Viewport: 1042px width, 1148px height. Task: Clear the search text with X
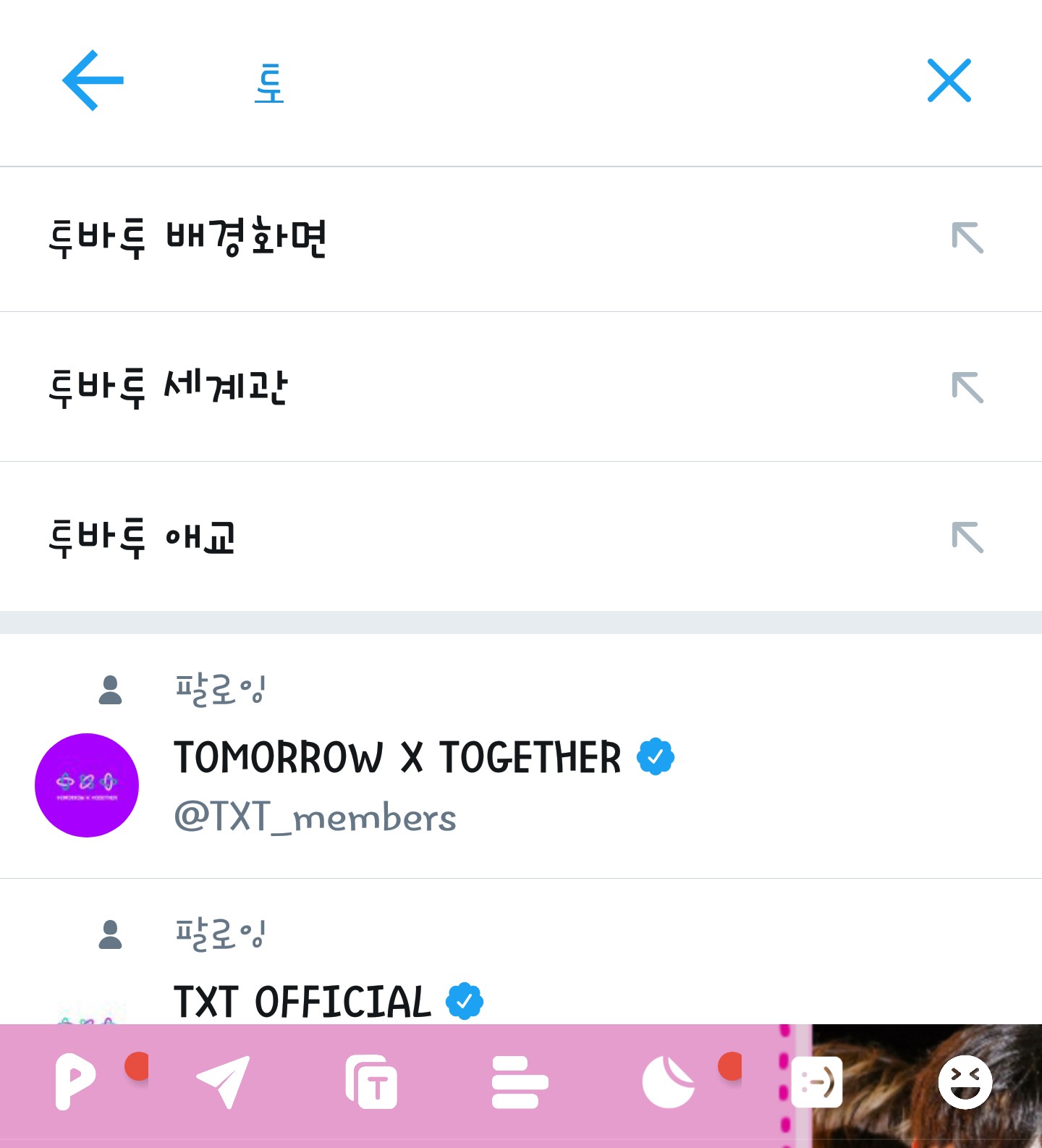click(x=949, y=80)
